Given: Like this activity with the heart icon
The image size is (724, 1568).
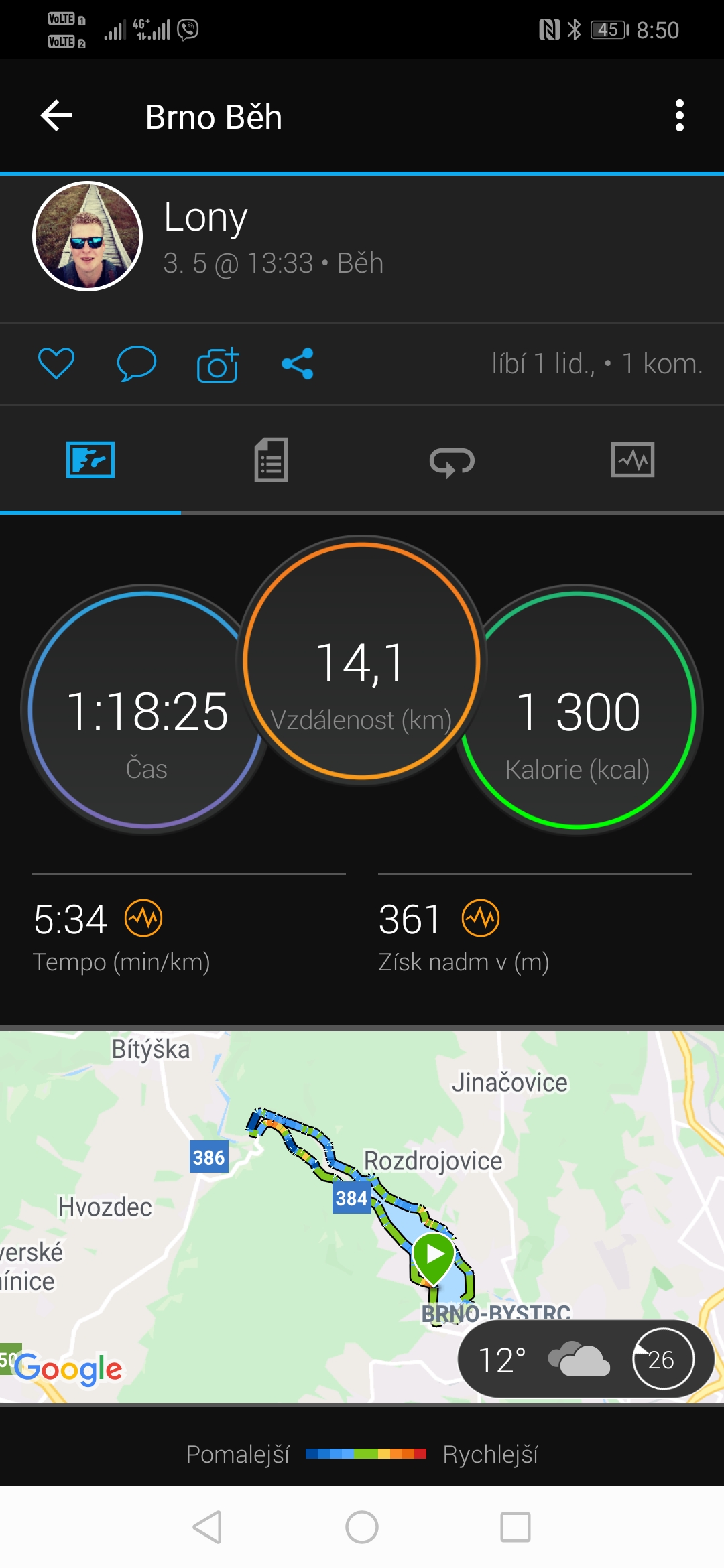Looking at the screenshot, I should tap(56, 364).
